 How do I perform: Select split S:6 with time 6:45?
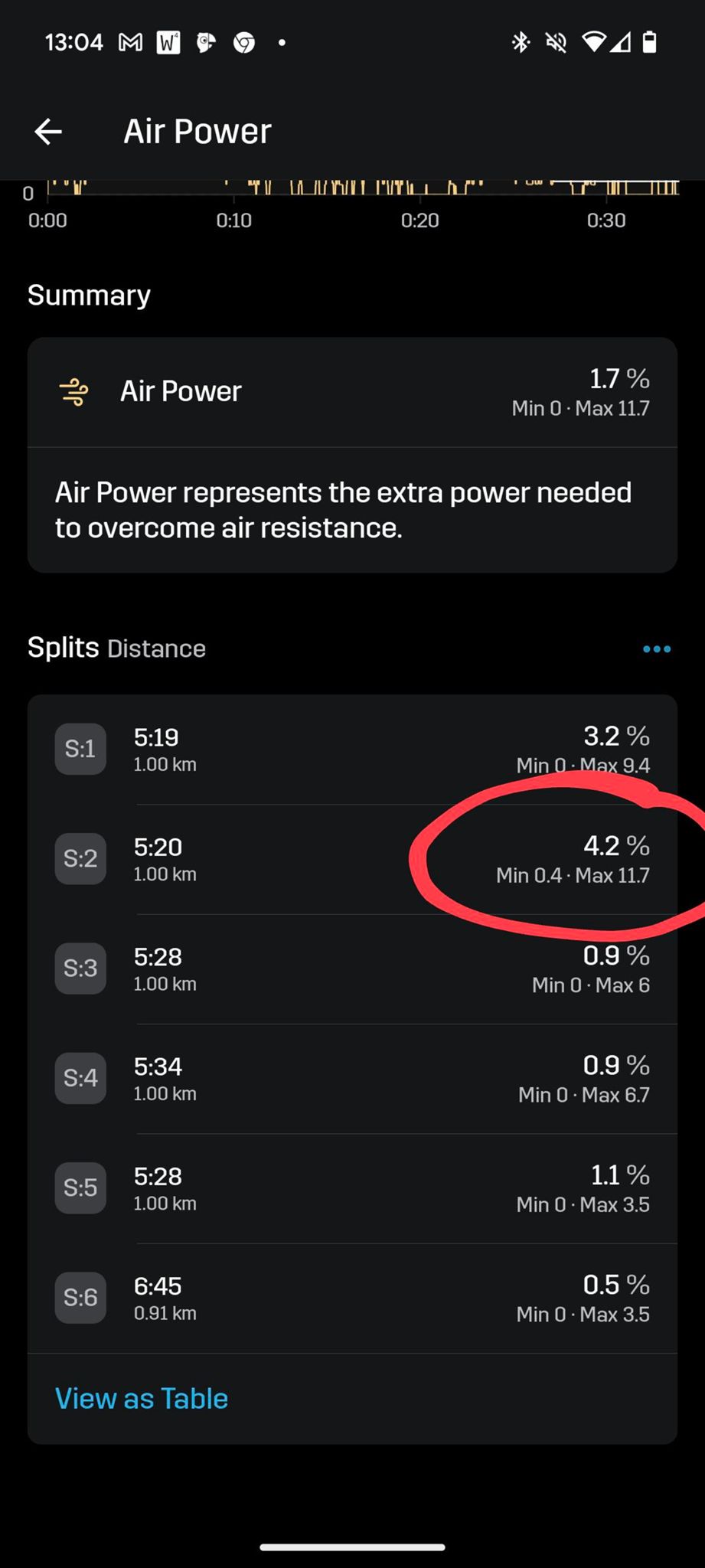tap(352, 1298)
